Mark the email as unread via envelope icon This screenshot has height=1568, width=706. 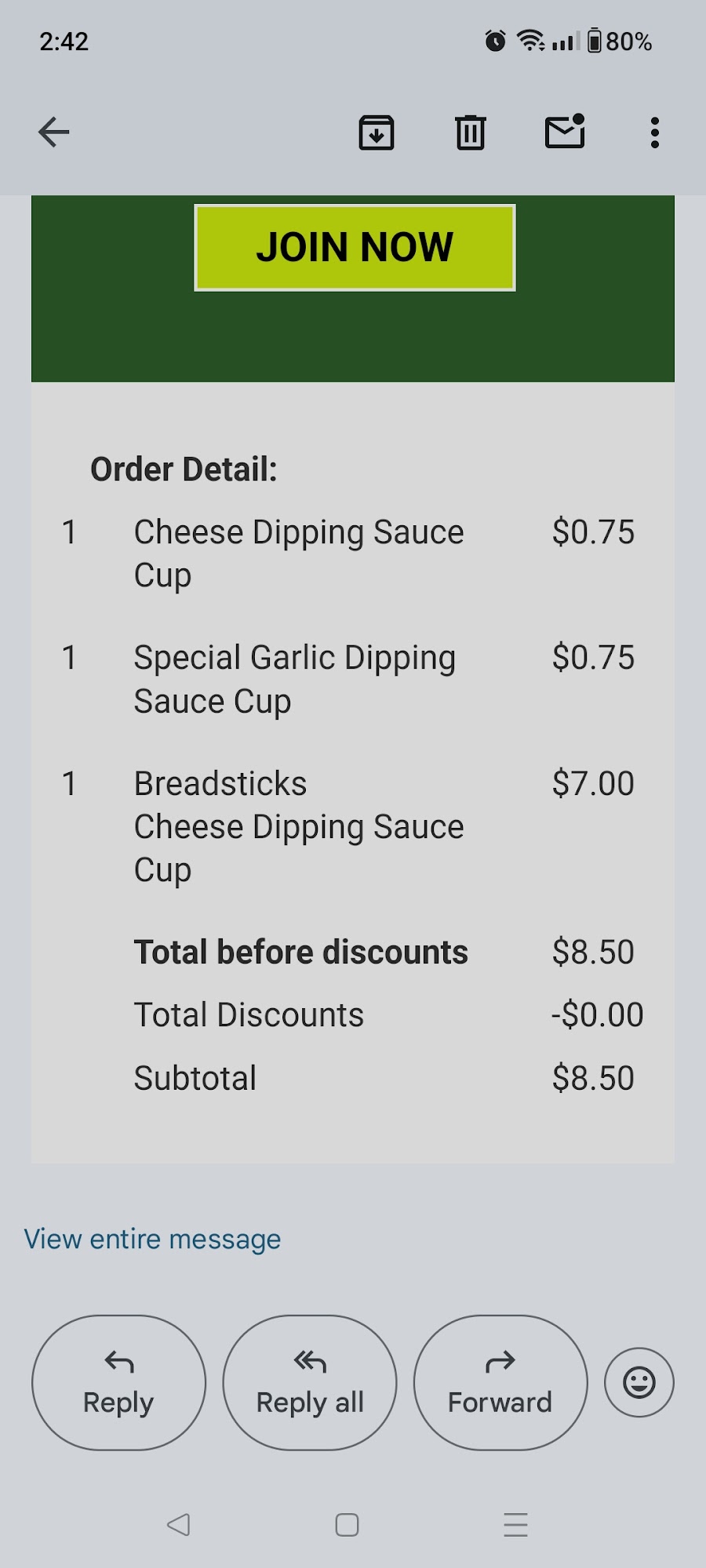[564, 132]
